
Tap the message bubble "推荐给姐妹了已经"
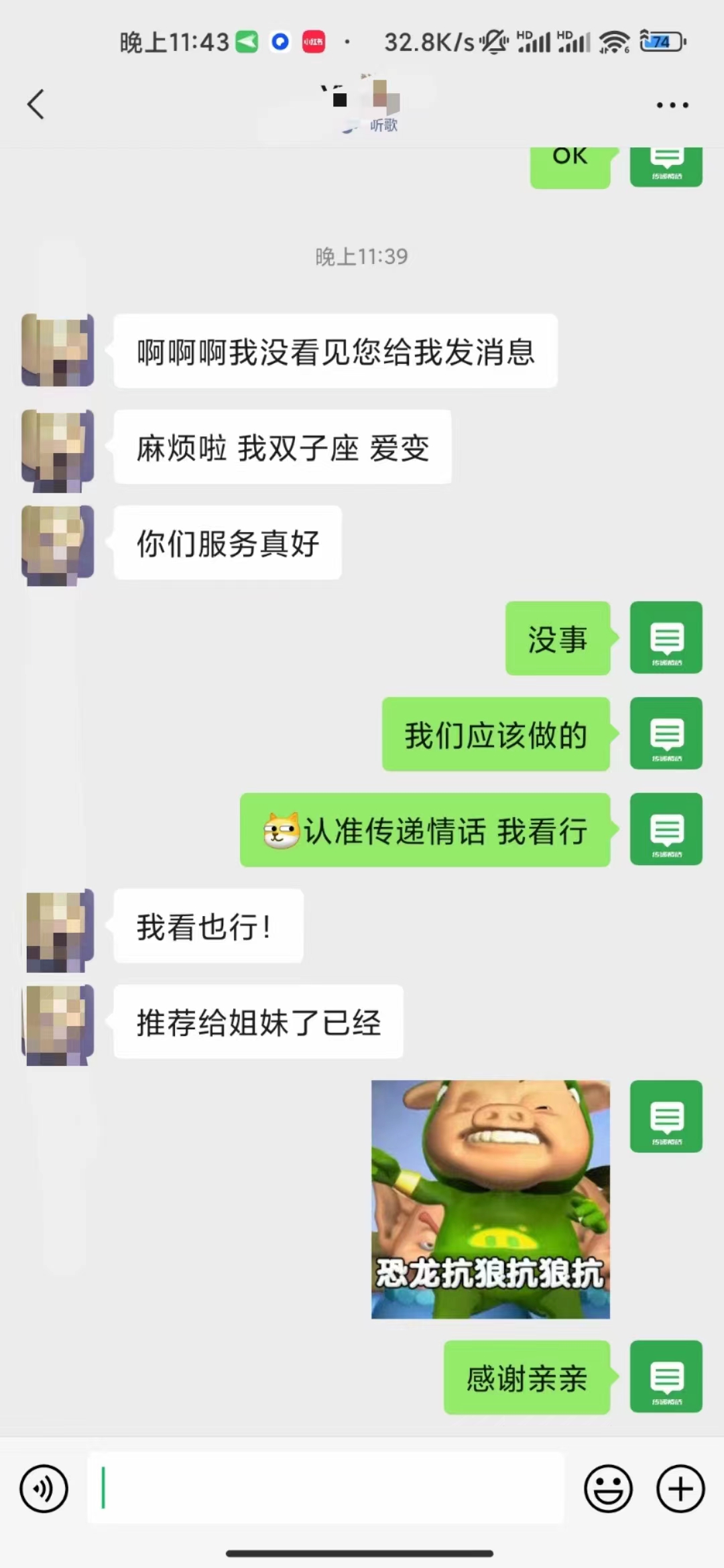tap(258, 1021)
